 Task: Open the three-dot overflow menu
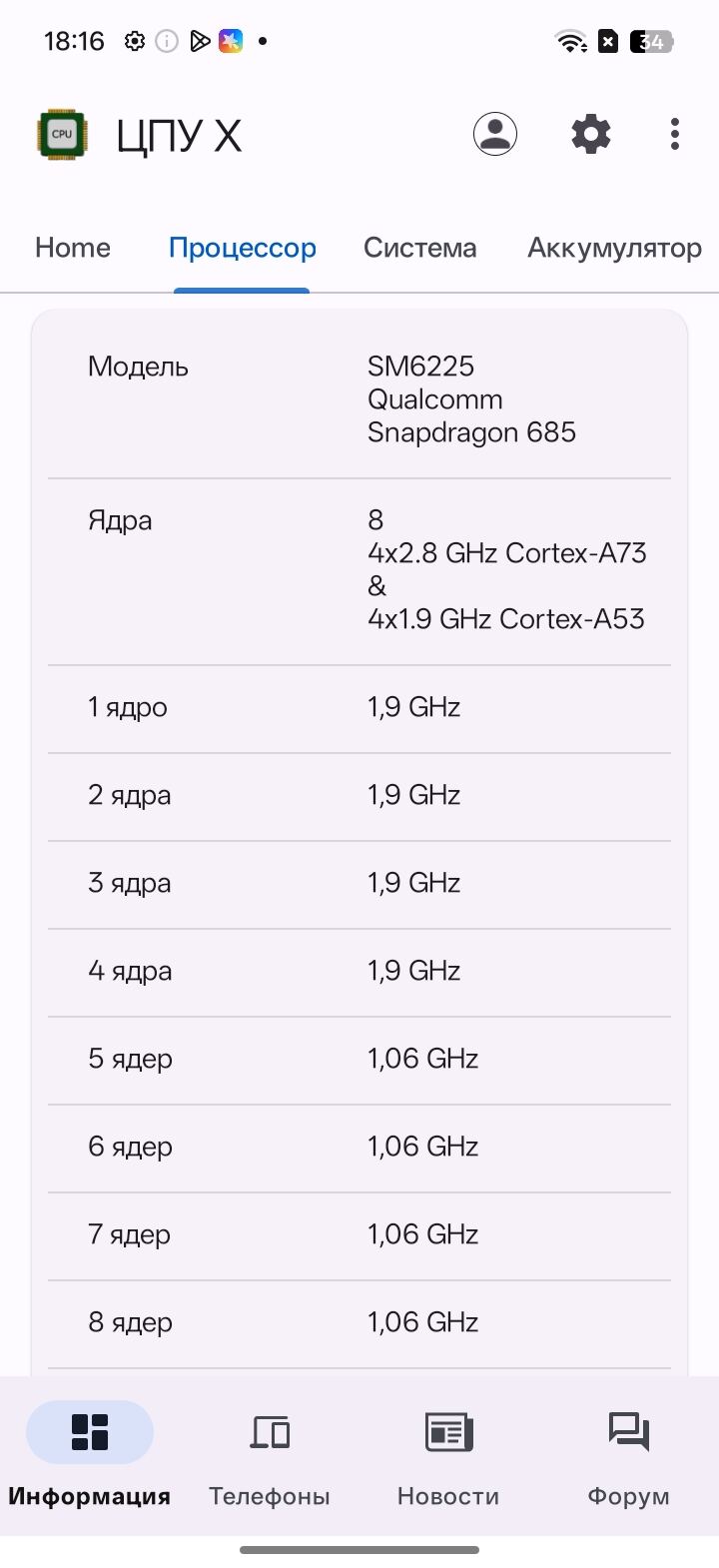pyautogui.click(x=675, y=133)
